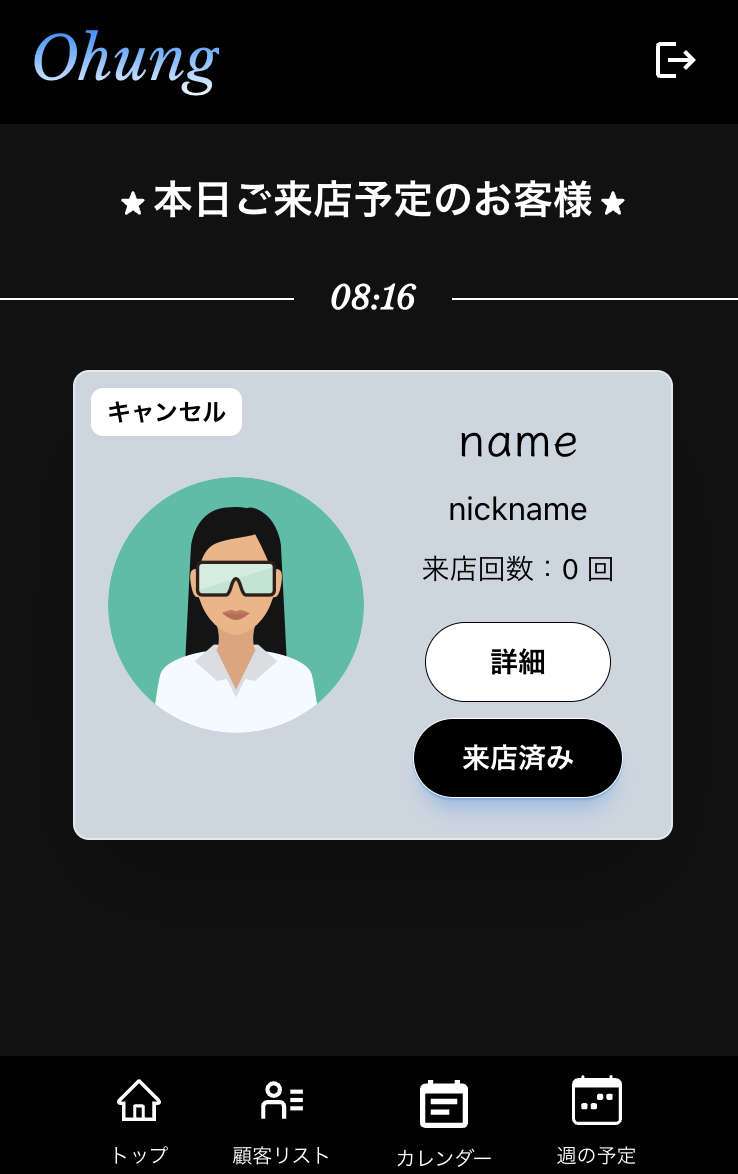Tap the logout icon in the header
Screen dimensions: 738x1174
tap(675, 60)
